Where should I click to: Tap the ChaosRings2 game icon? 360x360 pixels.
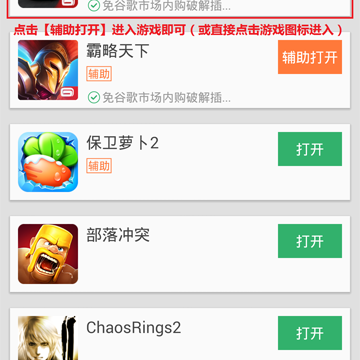48,338
